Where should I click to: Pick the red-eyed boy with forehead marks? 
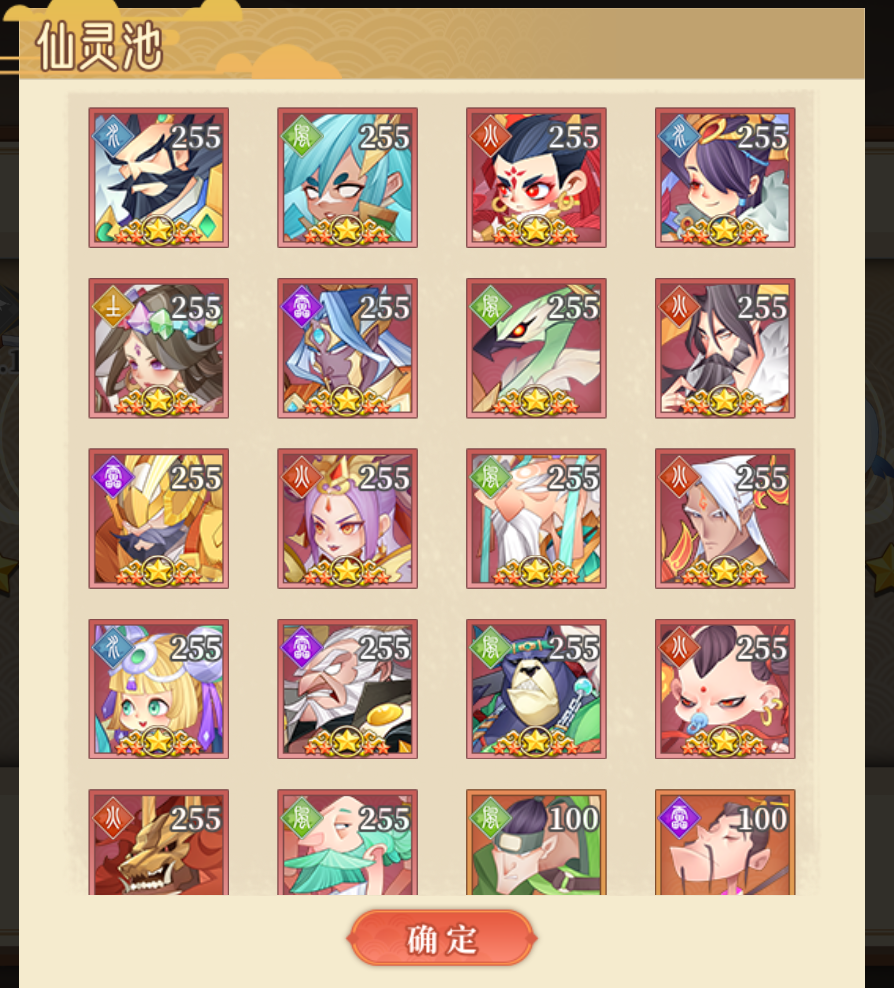pyautogui.click(x=536, y=178)
